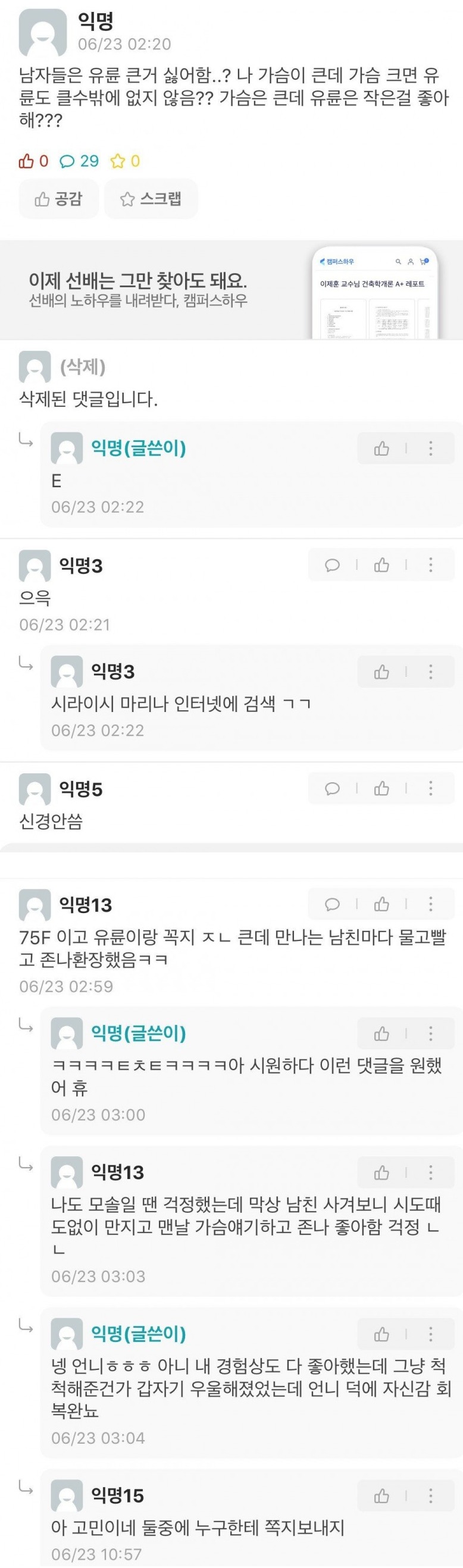Reply to 익명5's comment "신경안씀"
This screenshot has width=463, height=1568.
(332, 789)
